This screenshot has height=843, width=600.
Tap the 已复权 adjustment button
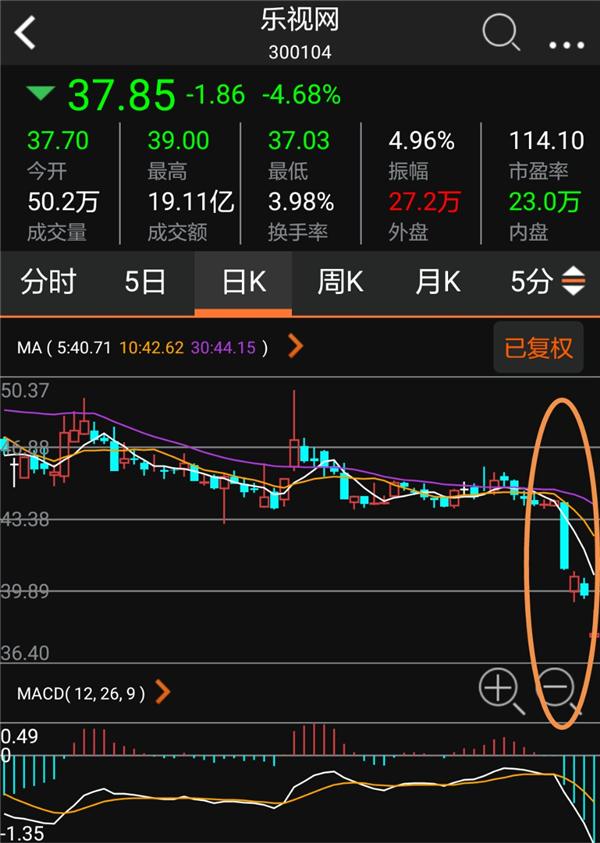point(538,348)
